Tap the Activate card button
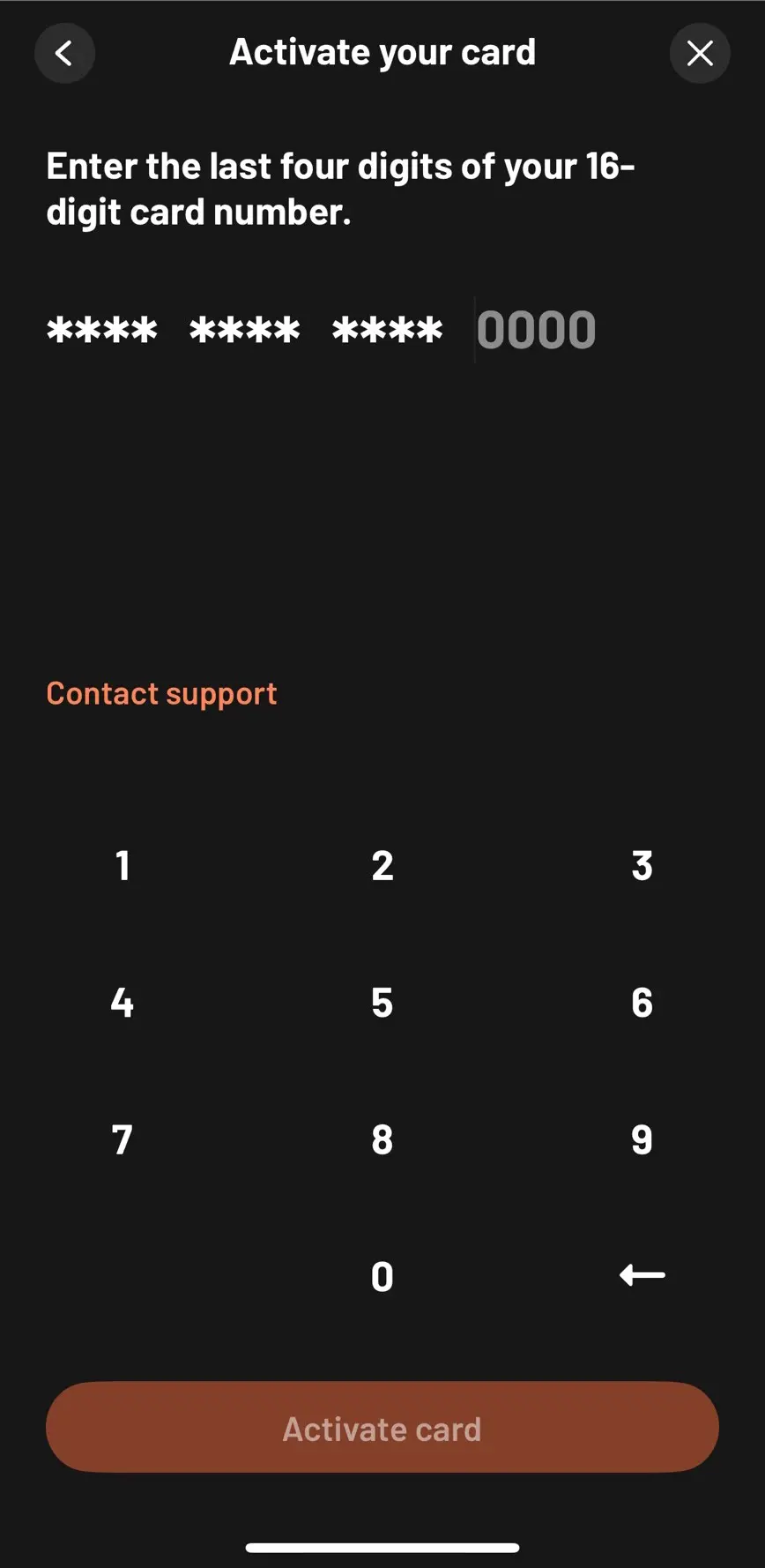Image resolution: width=765 pixels, height=1568 pixels. click(382, 1427)
